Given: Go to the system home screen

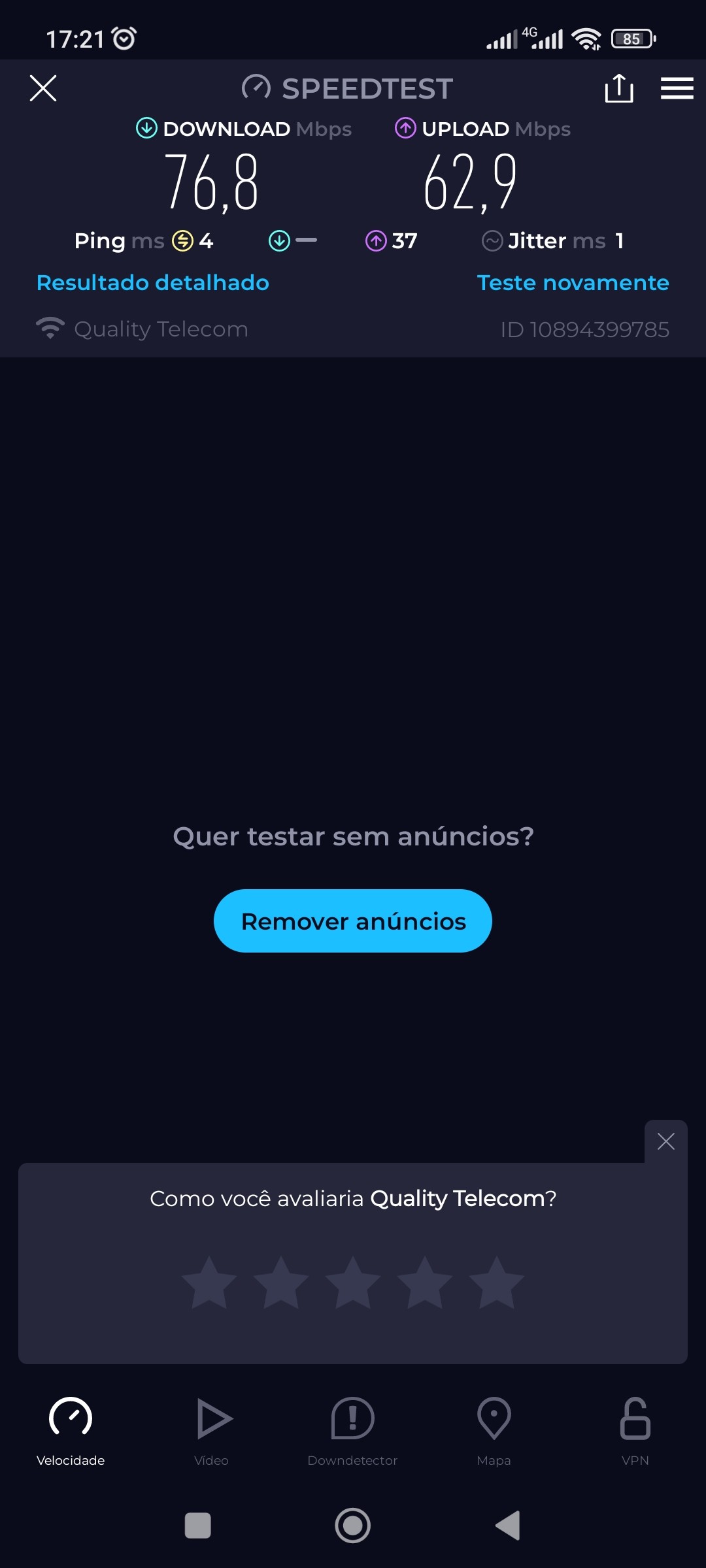Looking at the screenshot, I should pyautogui.click(x=353, y=1526).
